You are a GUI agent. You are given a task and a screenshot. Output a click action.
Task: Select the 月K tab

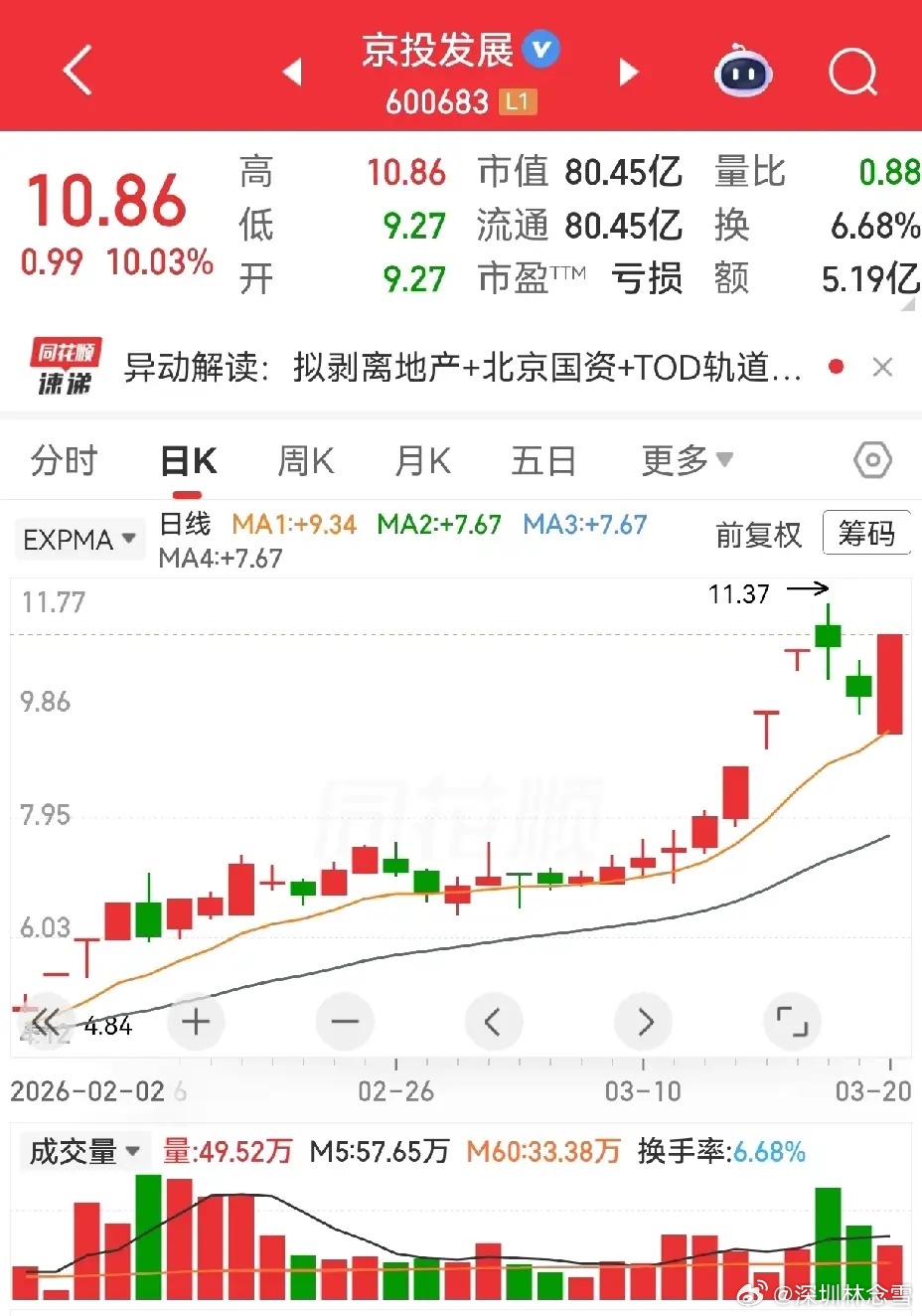[422, 461]
